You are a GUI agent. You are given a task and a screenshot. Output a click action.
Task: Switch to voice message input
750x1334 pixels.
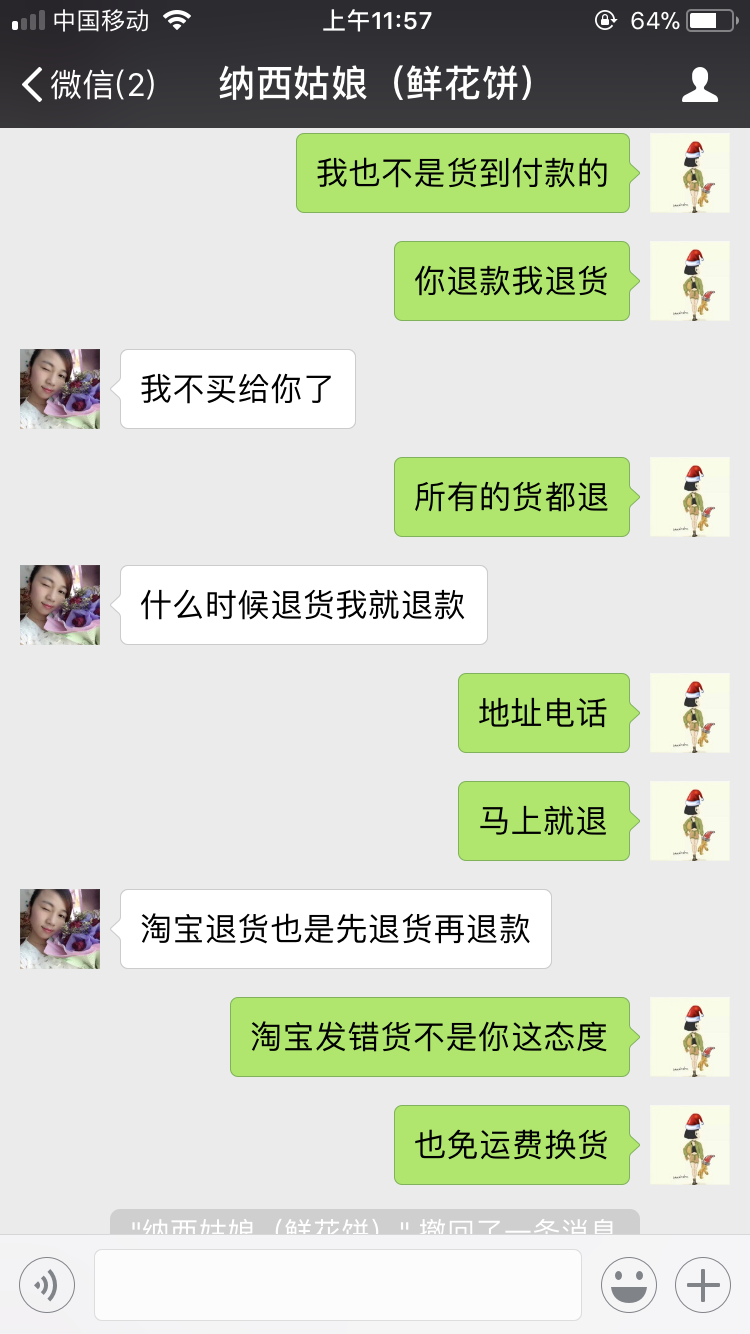point(47,1284)
